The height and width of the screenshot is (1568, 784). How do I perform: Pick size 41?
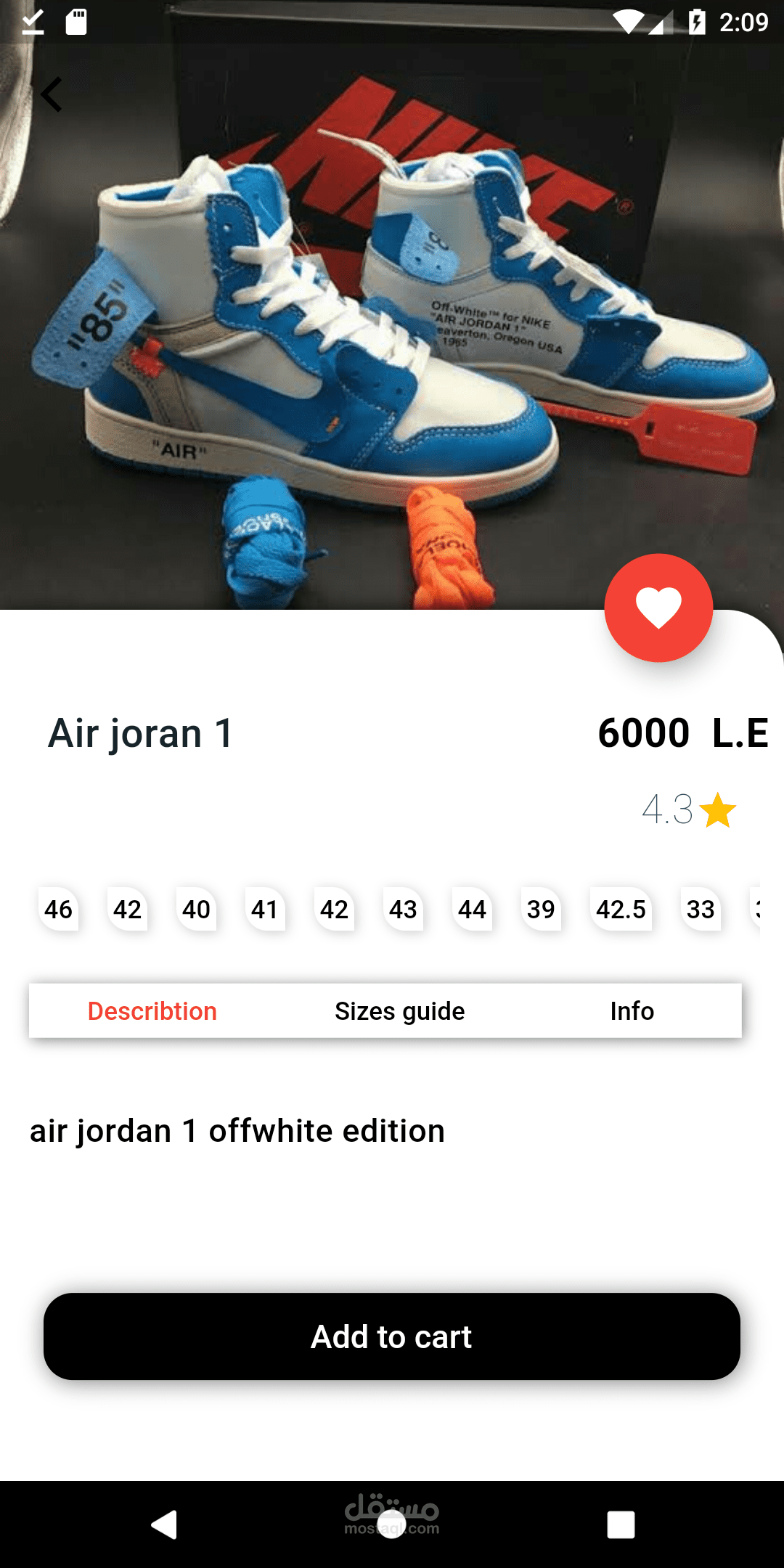coord(265,909)
